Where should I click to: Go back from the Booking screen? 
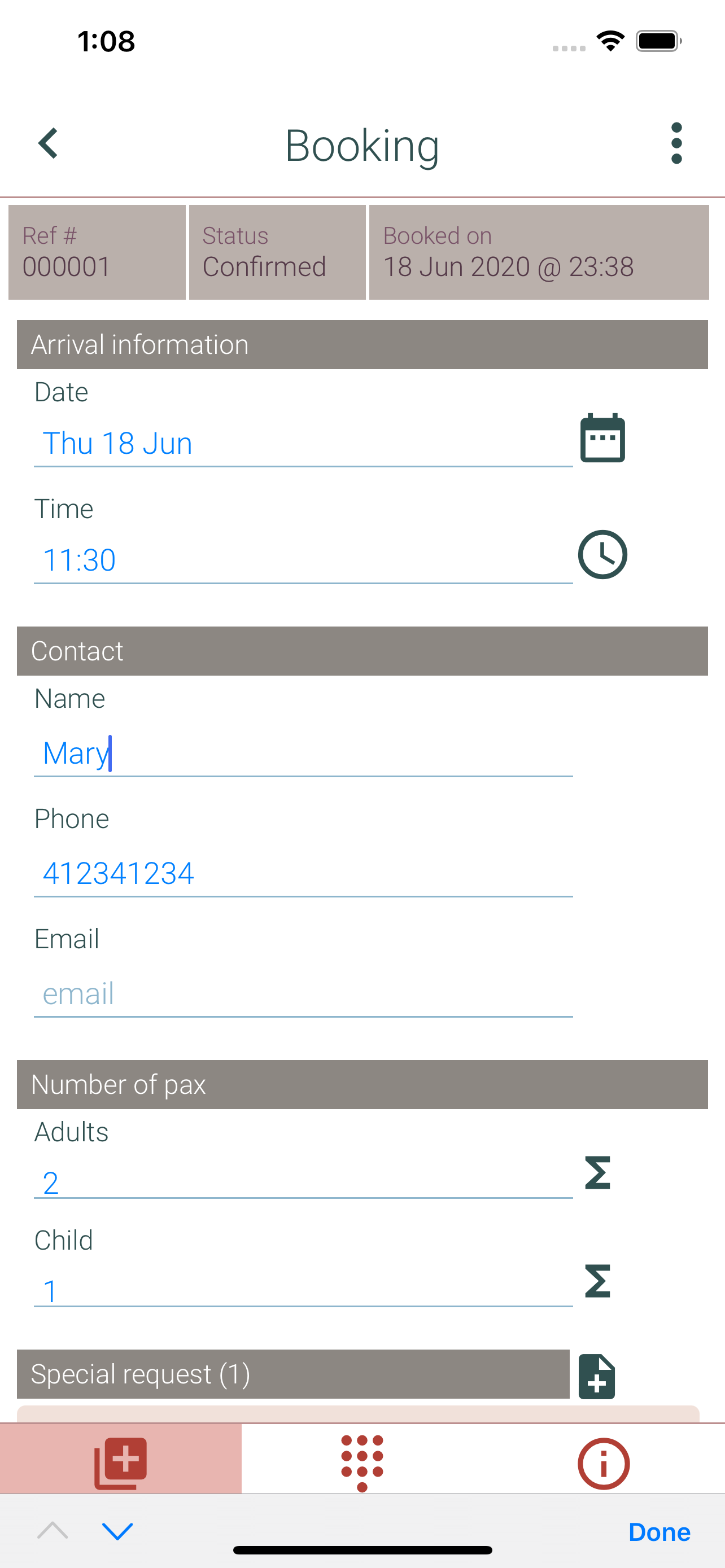pos(48,144)
